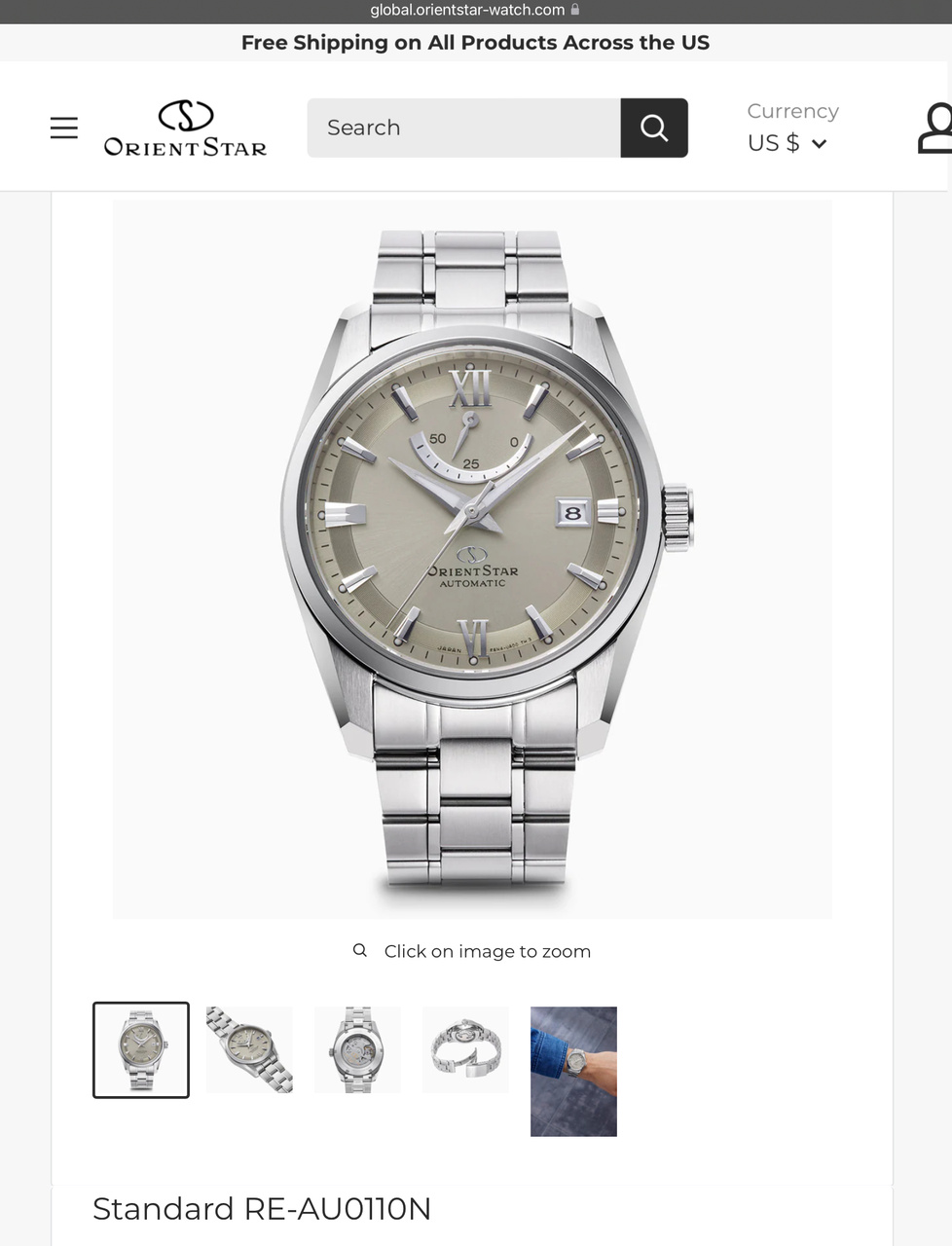The image size is (952, 1246).
Task: Open the hamburger navigation menu
Action: [x=64, y=128]
